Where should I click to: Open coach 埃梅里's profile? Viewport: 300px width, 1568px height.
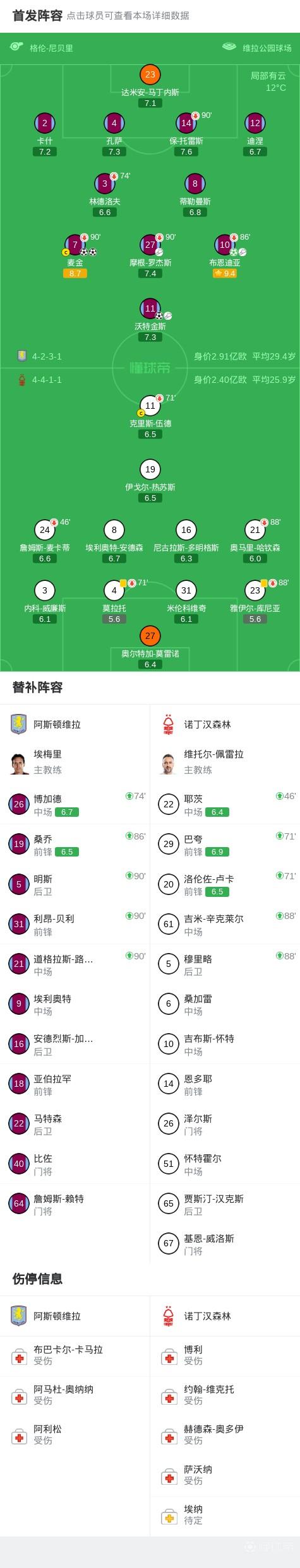click(75, 762)
